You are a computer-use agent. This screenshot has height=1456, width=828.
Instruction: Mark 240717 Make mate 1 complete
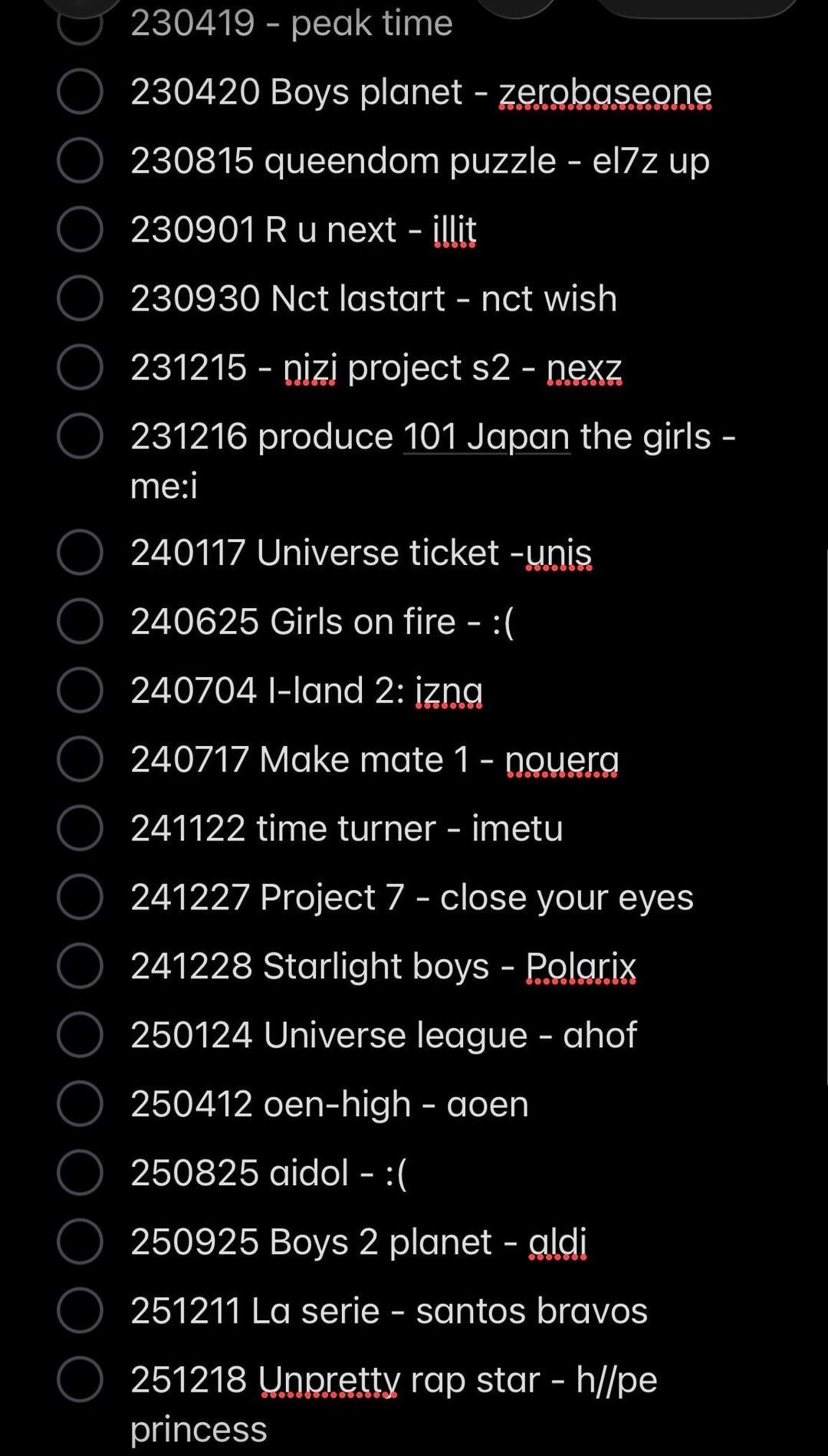click(x=80, y=759)
